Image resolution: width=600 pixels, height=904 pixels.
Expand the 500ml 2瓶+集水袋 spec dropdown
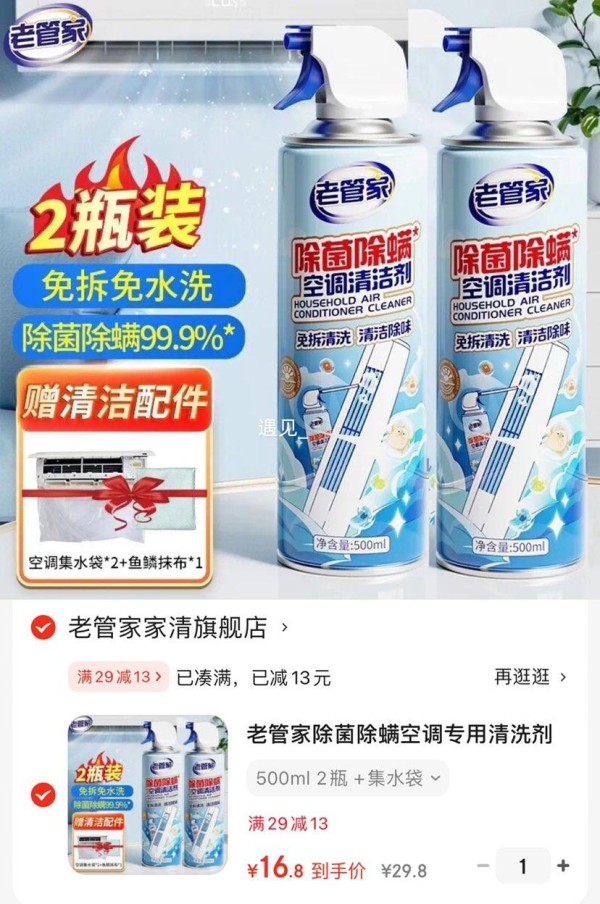347,778
